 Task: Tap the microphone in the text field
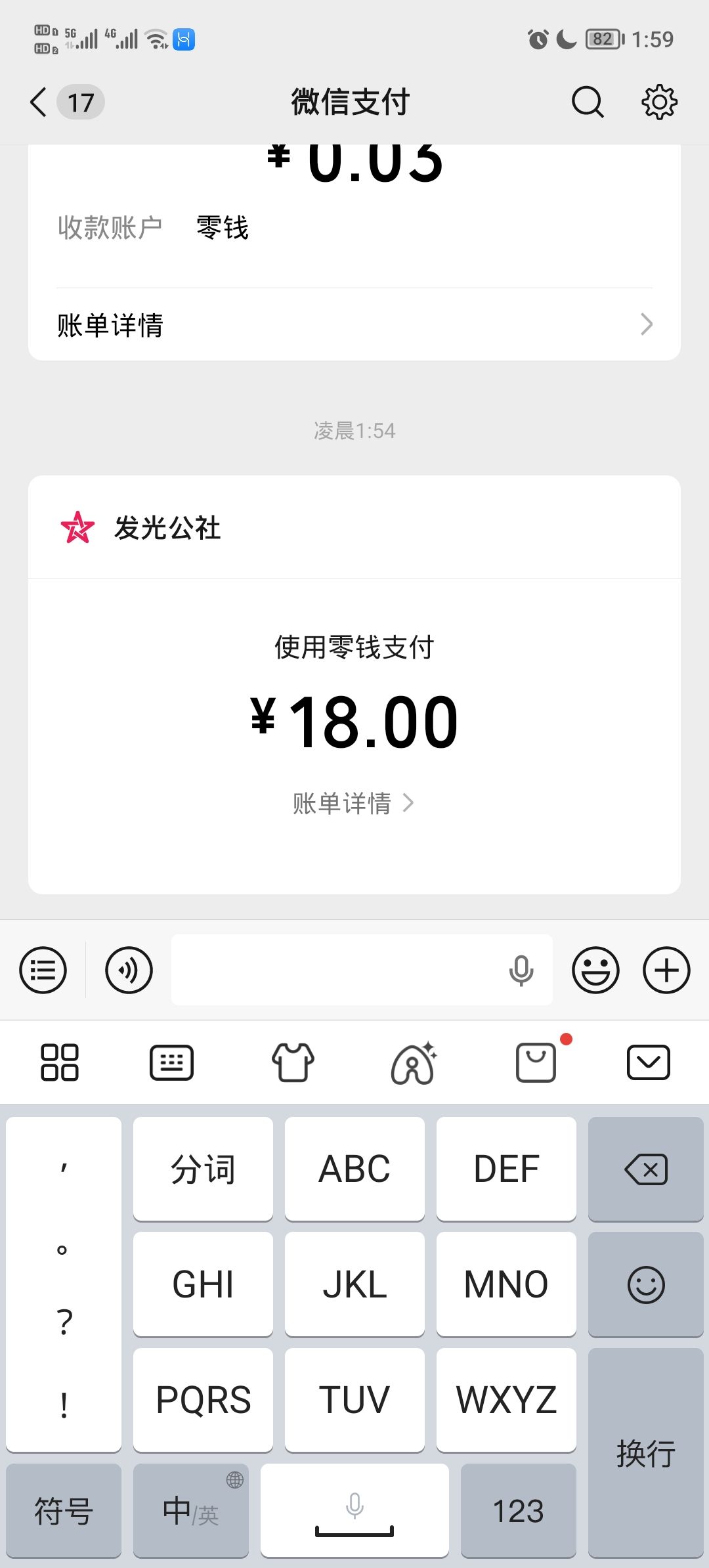coord(521,970)
